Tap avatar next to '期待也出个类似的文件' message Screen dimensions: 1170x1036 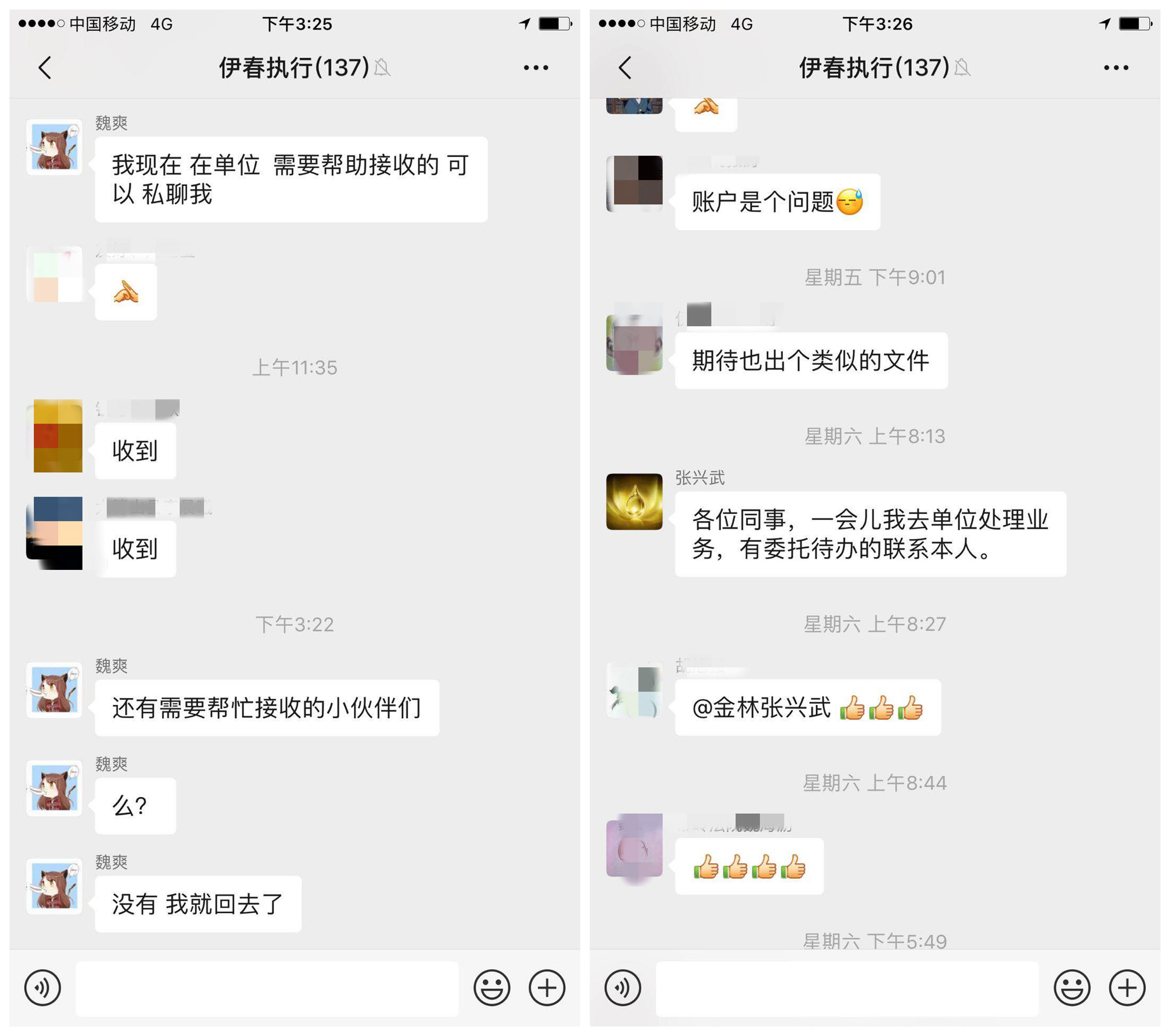coord(634,343)
